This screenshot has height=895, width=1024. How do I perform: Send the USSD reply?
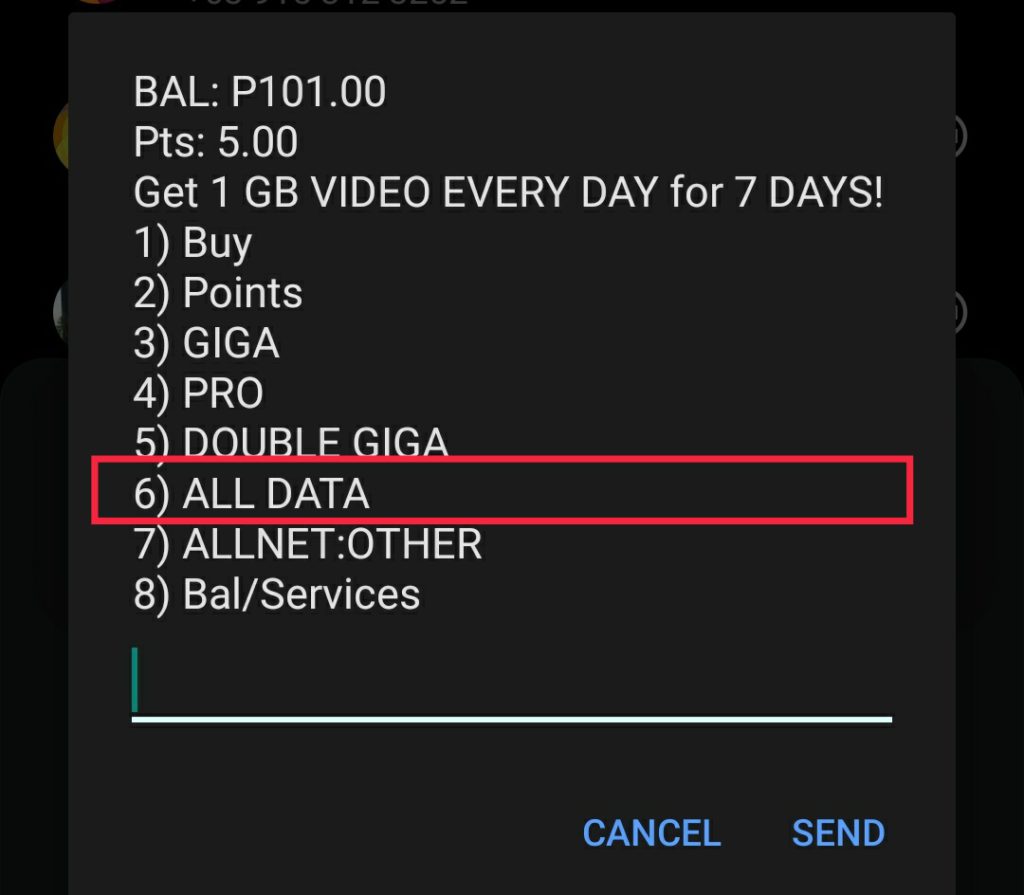click(838, 833)
